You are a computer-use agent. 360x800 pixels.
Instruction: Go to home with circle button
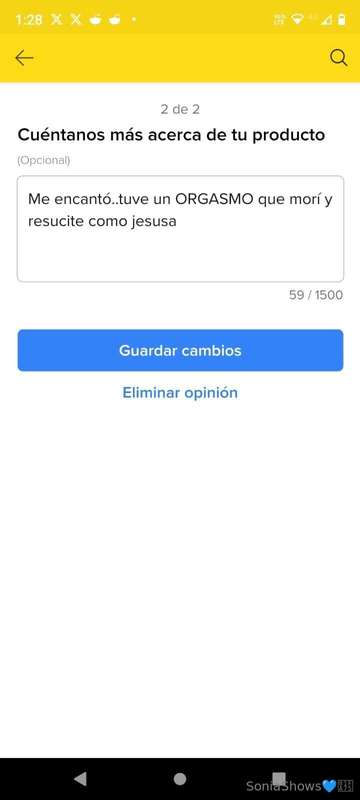coord(180,779)
